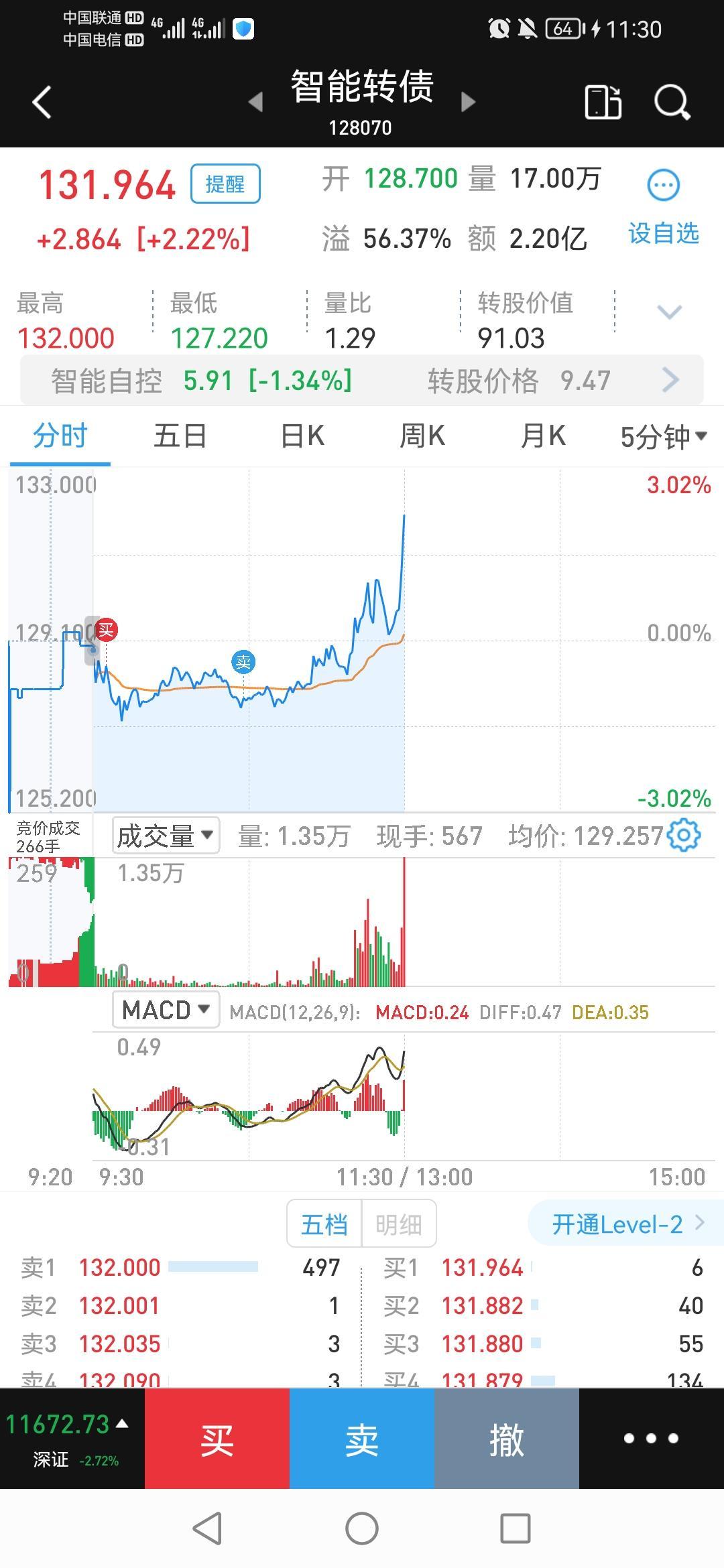Expand more quote details chevron

pos(669,312)
